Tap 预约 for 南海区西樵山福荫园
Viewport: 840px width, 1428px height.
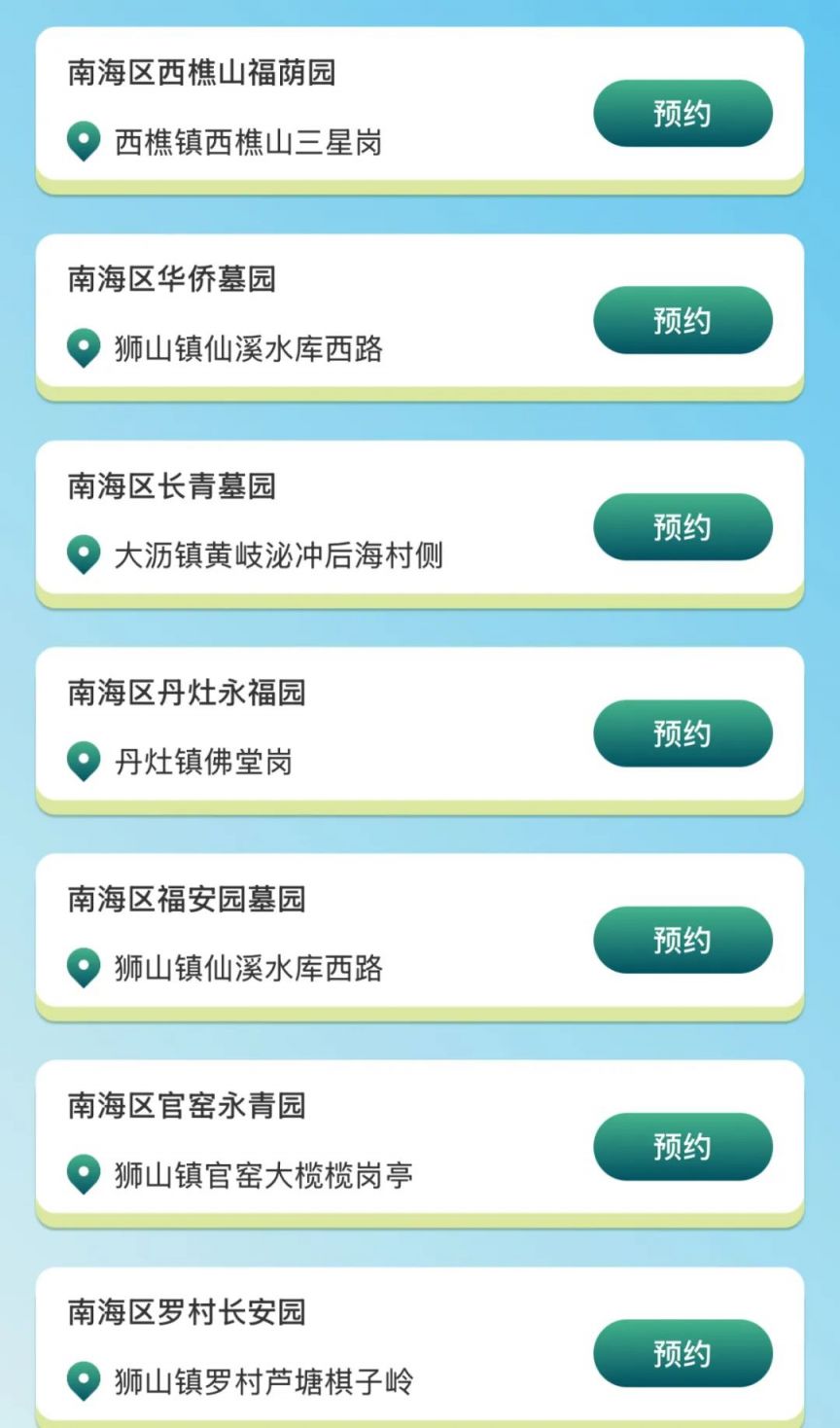click(x=682, y=114)
